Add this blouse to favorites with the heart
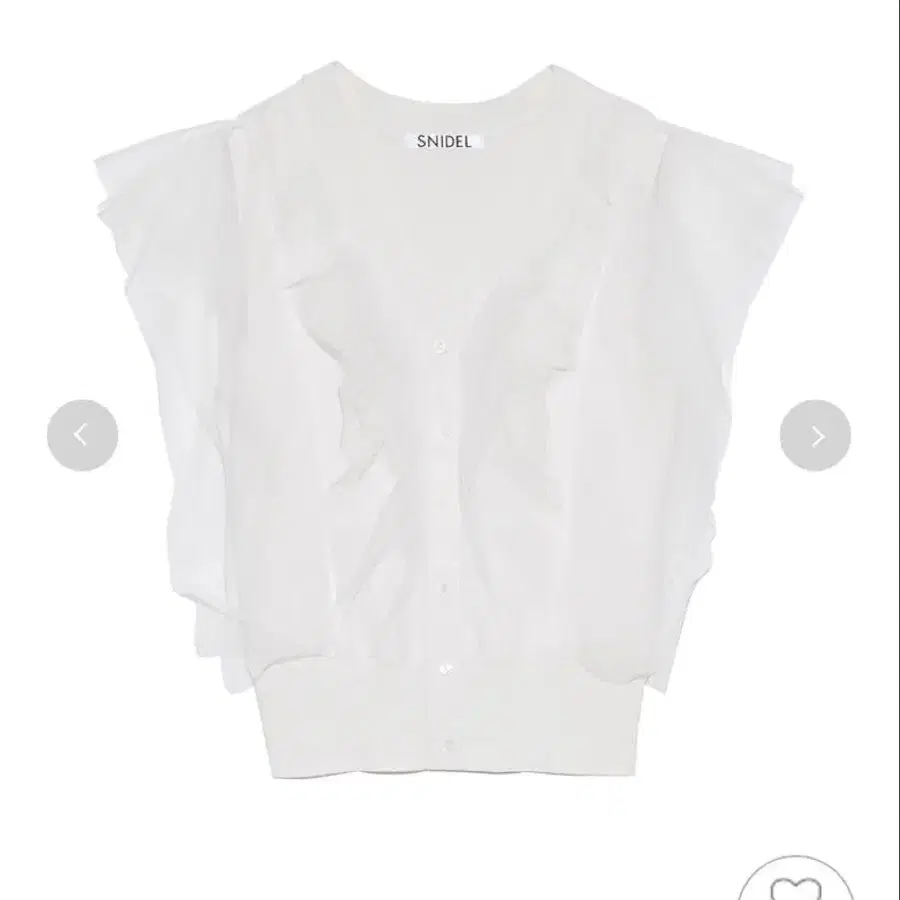 [798, 885]
